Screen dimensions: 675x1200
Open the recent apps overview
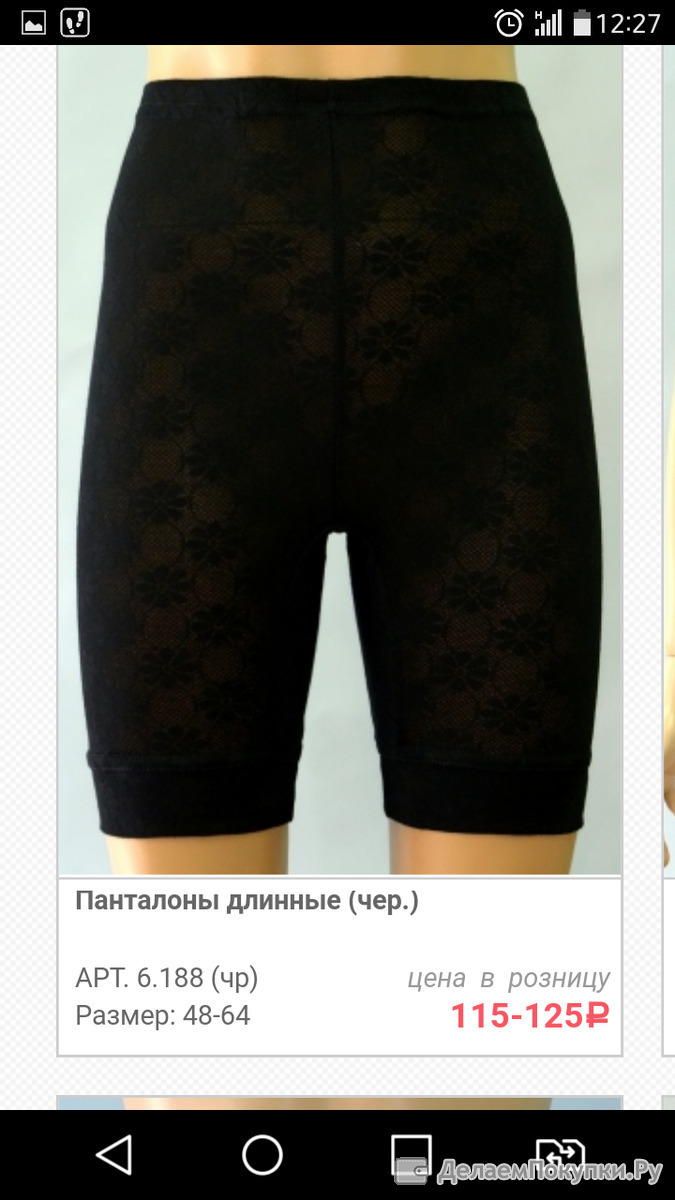tap(411, 1156)
